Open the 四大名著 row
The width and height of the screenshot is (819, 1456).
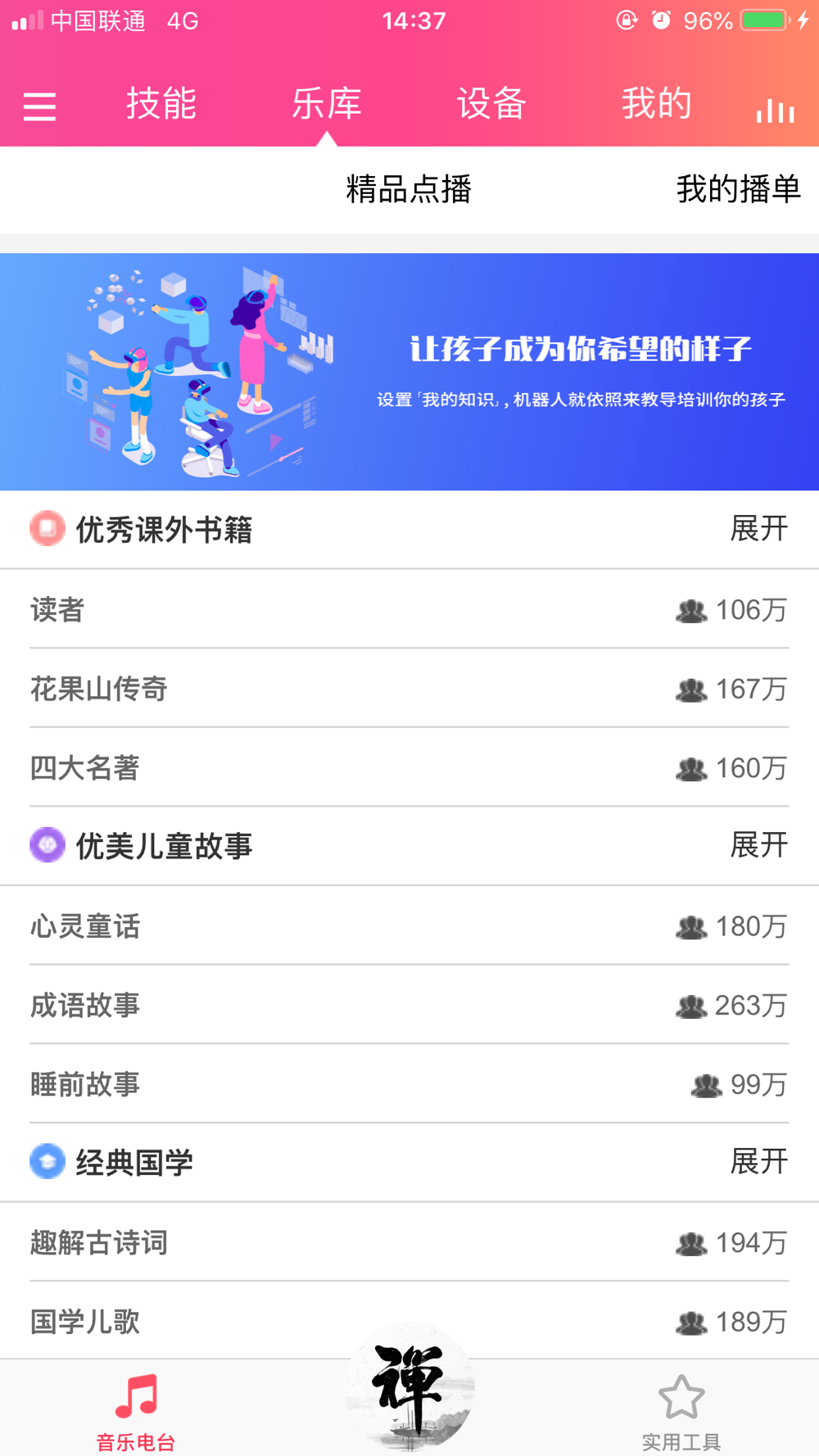pyautogui.click(x=409, y=767)
